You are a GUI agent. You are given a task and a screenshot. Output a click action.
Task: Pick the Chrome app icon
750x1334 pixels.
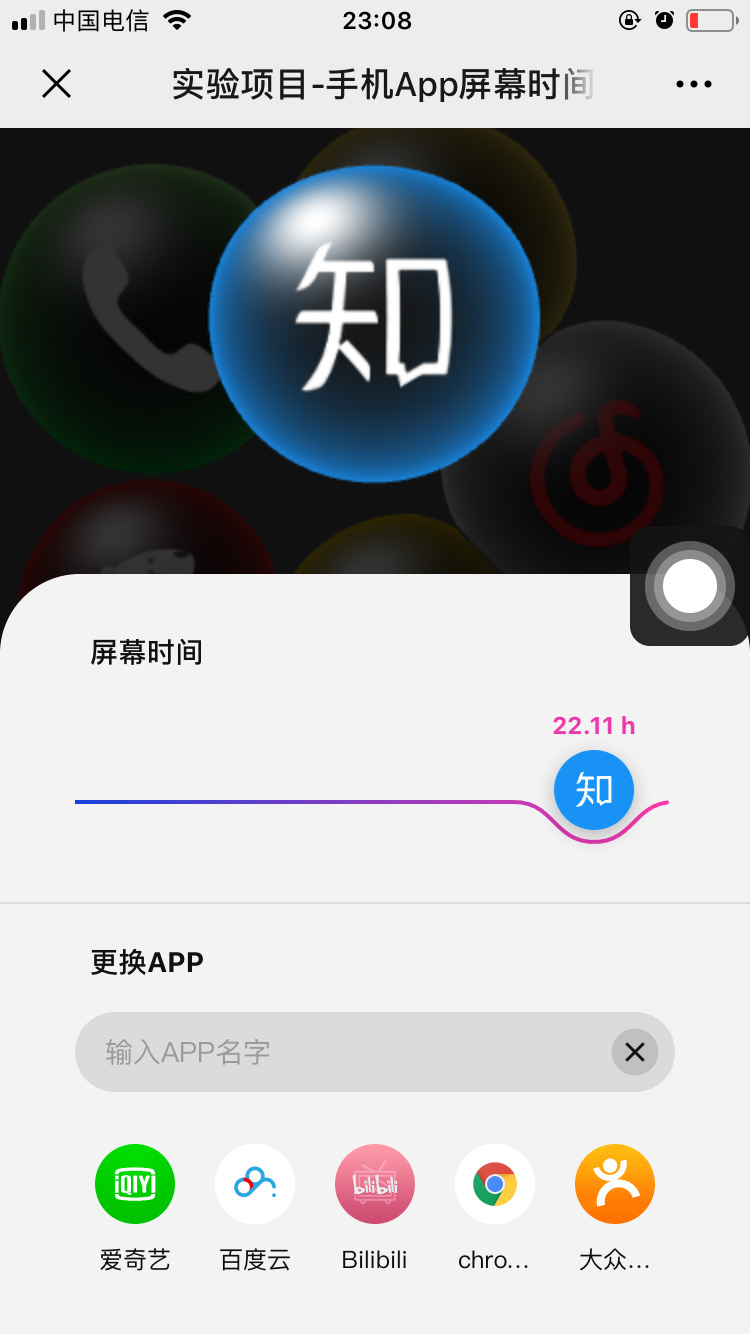[x=495, y=1184]
